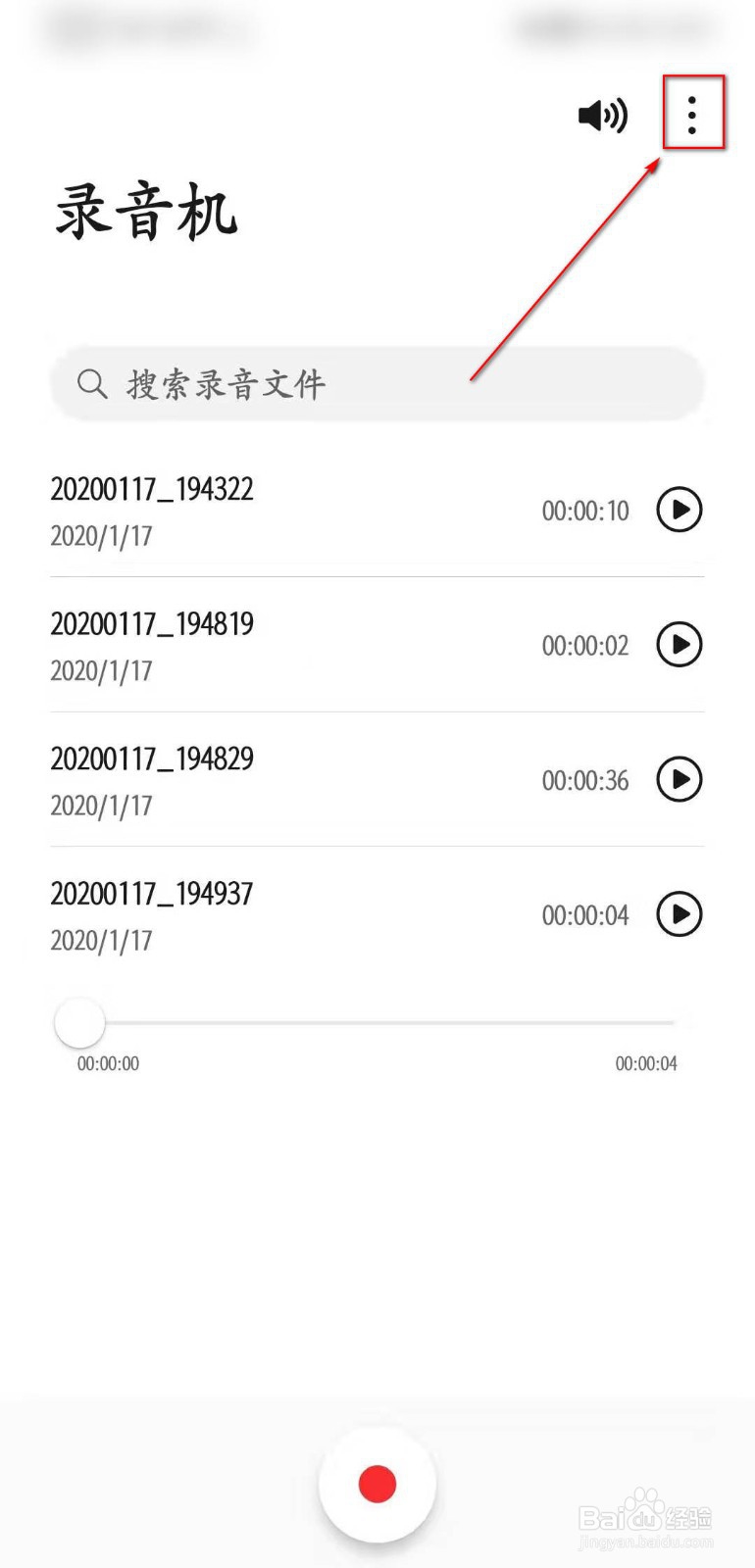Image resolution: width=755 pixels, height=1568 pixels.
Task: Open the three-dot overflow menu
Action: [x=692, y=115]
